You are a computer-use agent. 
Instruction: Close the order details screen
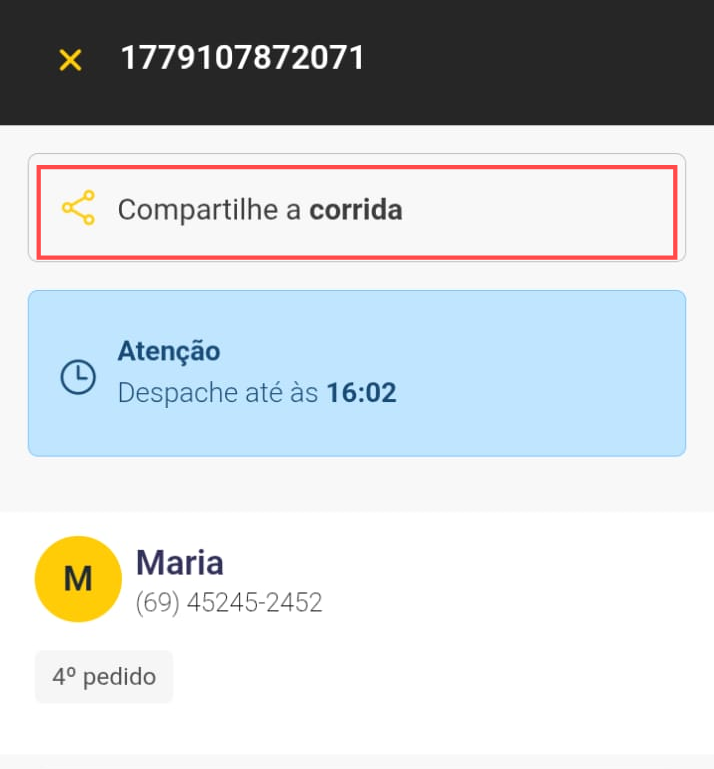(70, 60)
